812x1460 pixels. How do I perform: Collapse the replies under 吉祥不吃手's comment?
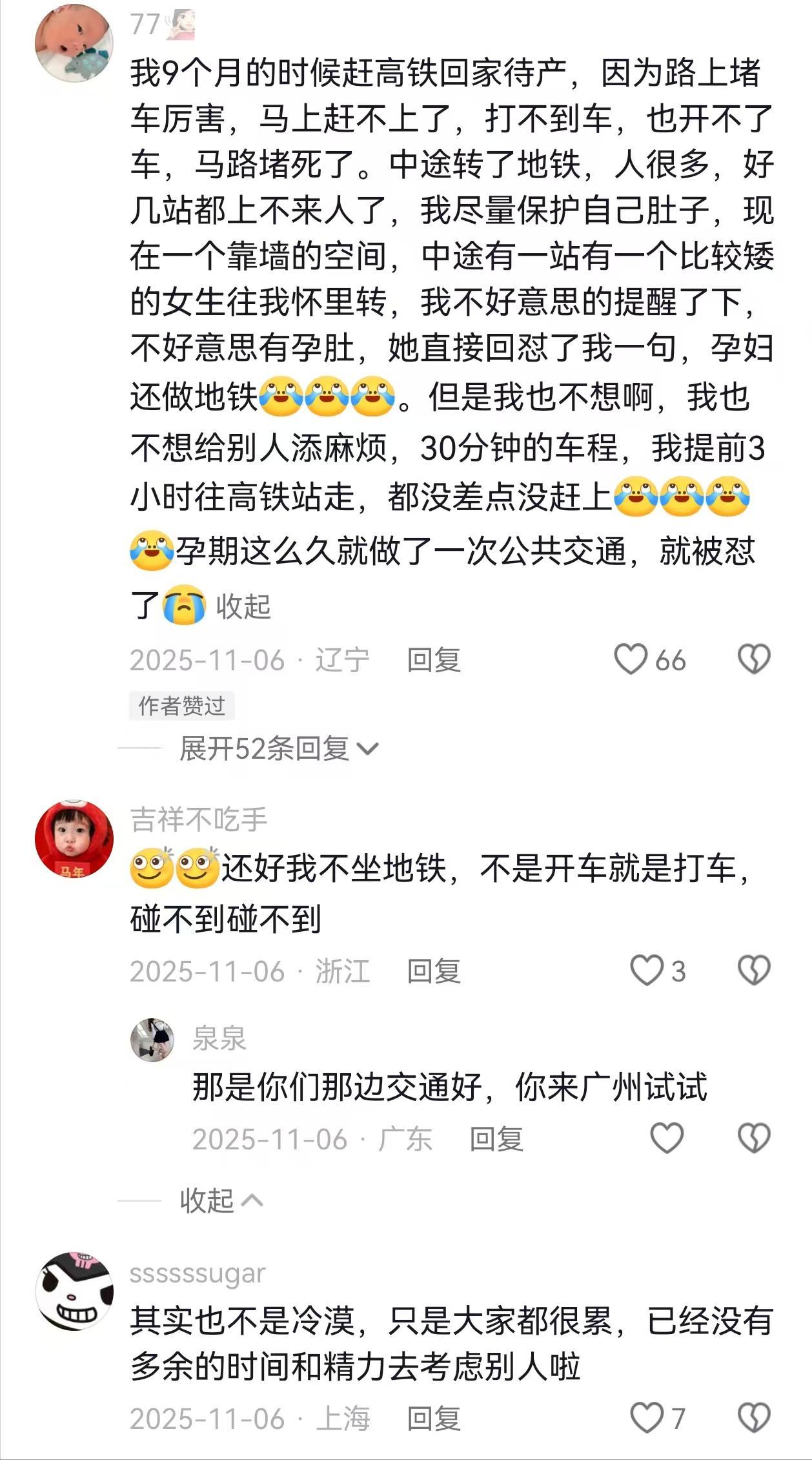point(220,1200)
